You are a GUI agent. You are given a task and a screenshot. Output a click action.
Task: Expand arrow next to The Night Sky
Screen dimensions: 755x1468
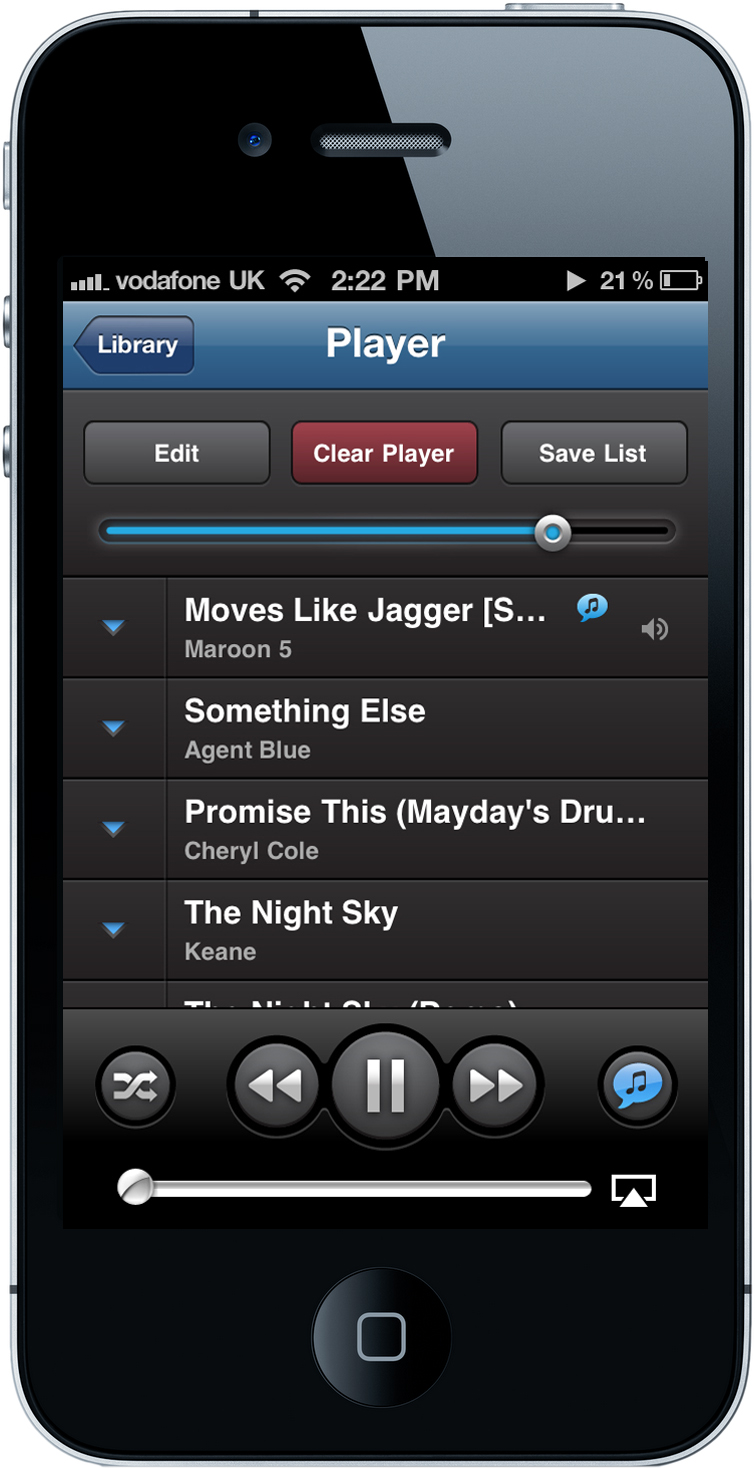114,930
